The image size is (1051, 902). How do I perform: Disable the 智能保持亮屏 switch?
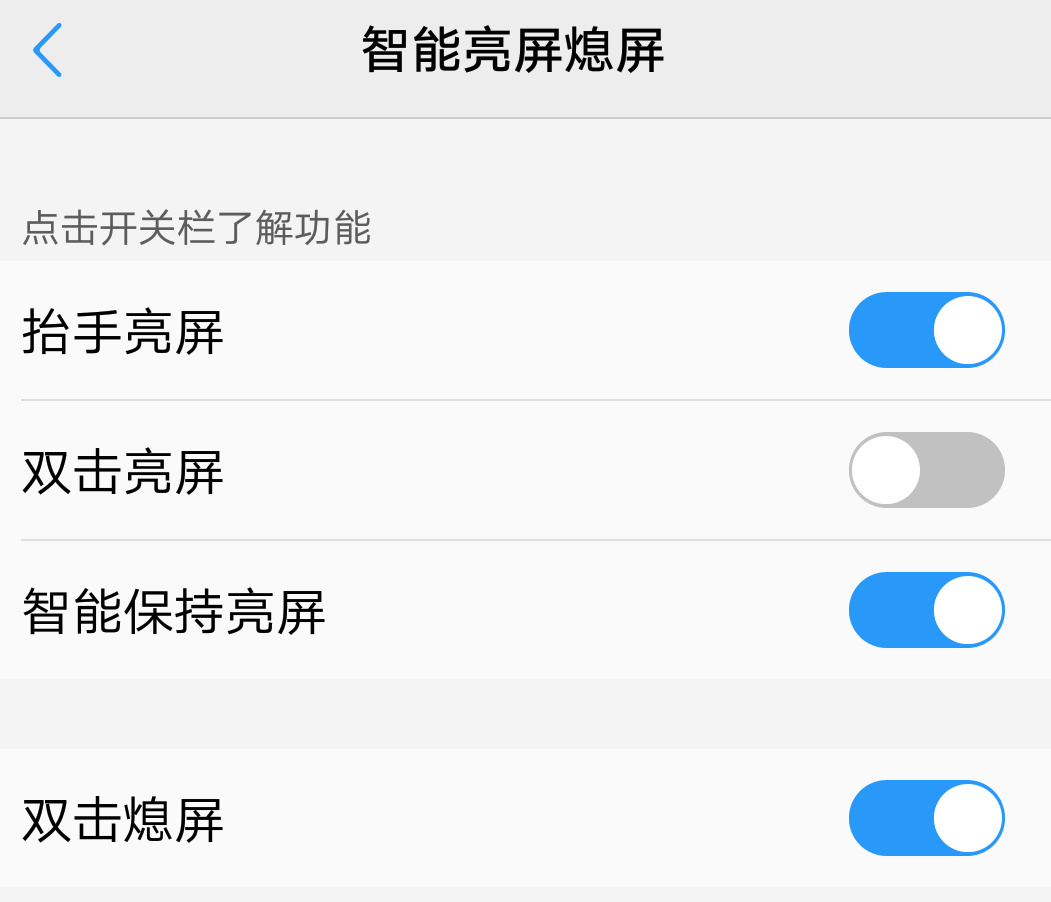click(x=926, y=610)
